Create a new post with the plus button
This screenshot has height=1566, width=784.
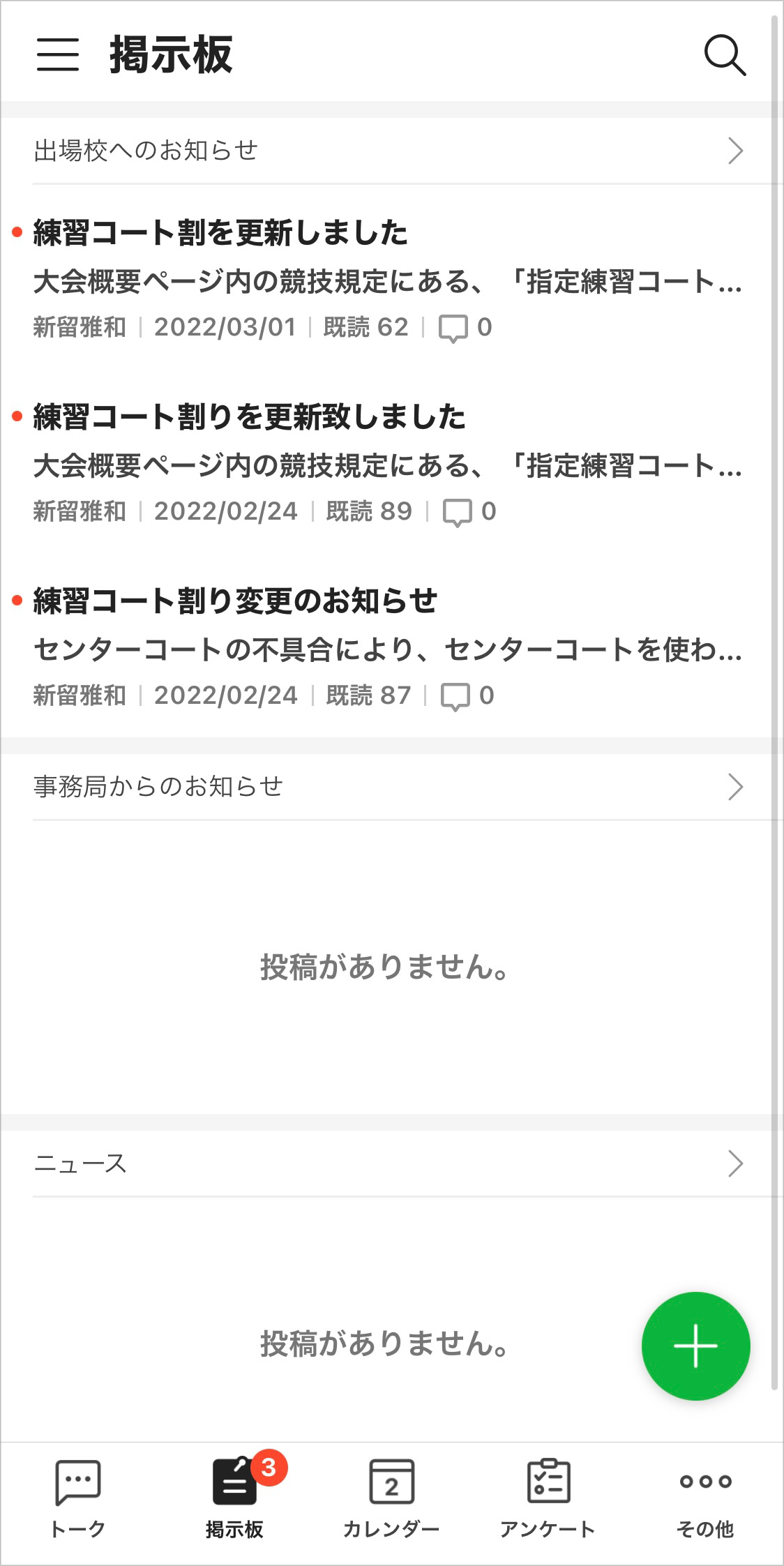click(695, 1346)
